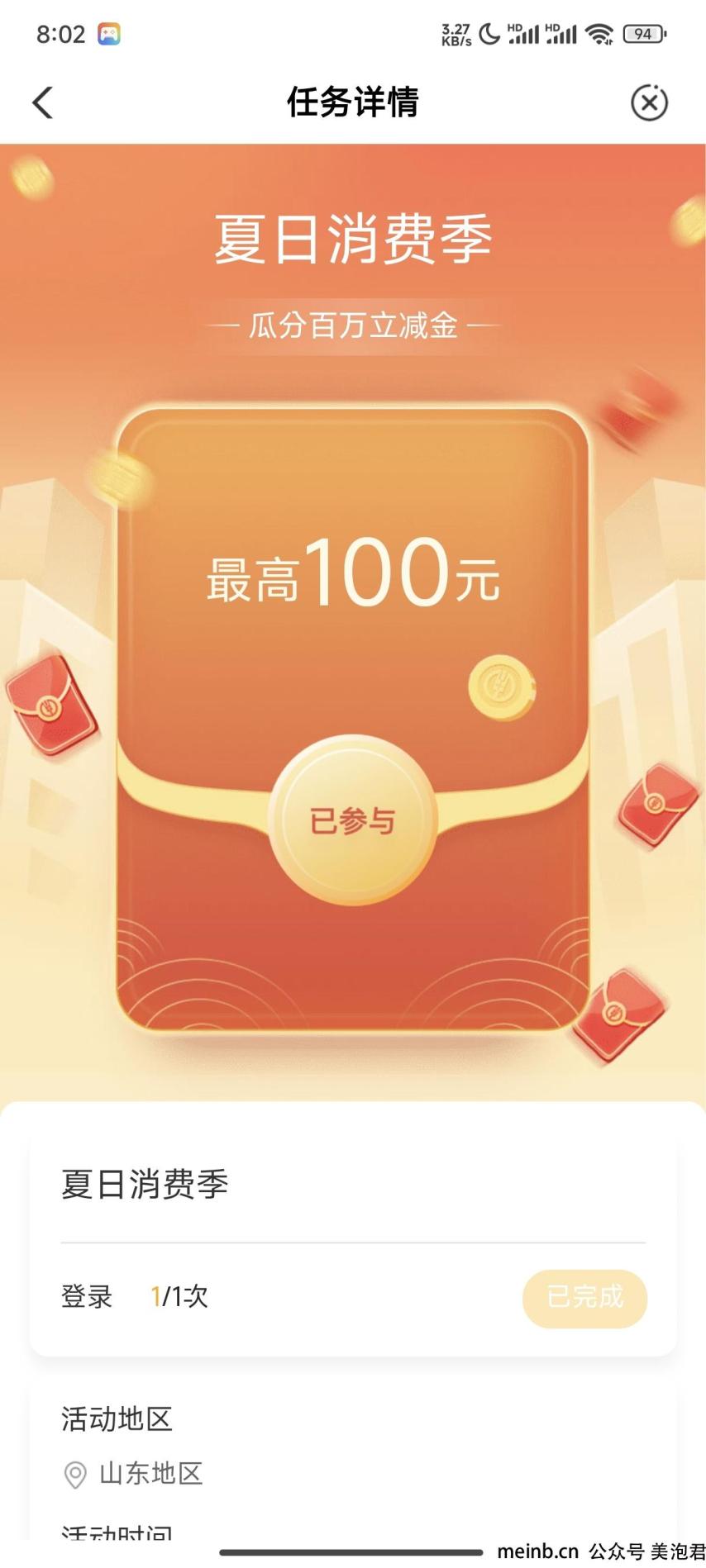706x1568 pixels.
Task: Tap the 已参与 coin button
Action: point(352,820)
